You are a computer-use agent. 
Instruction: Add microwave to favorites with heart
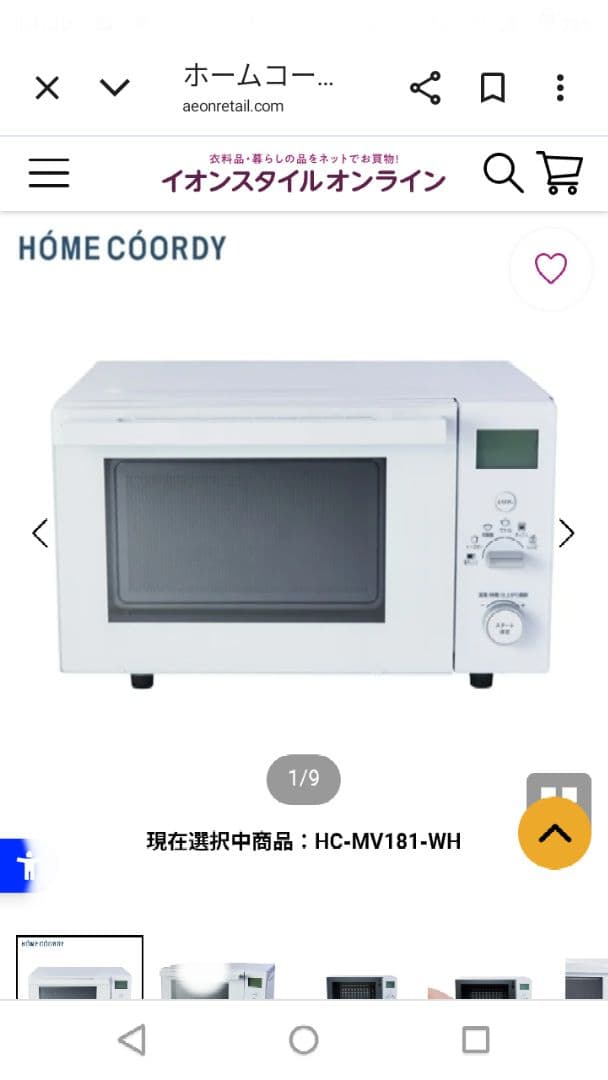click(550, 268)
